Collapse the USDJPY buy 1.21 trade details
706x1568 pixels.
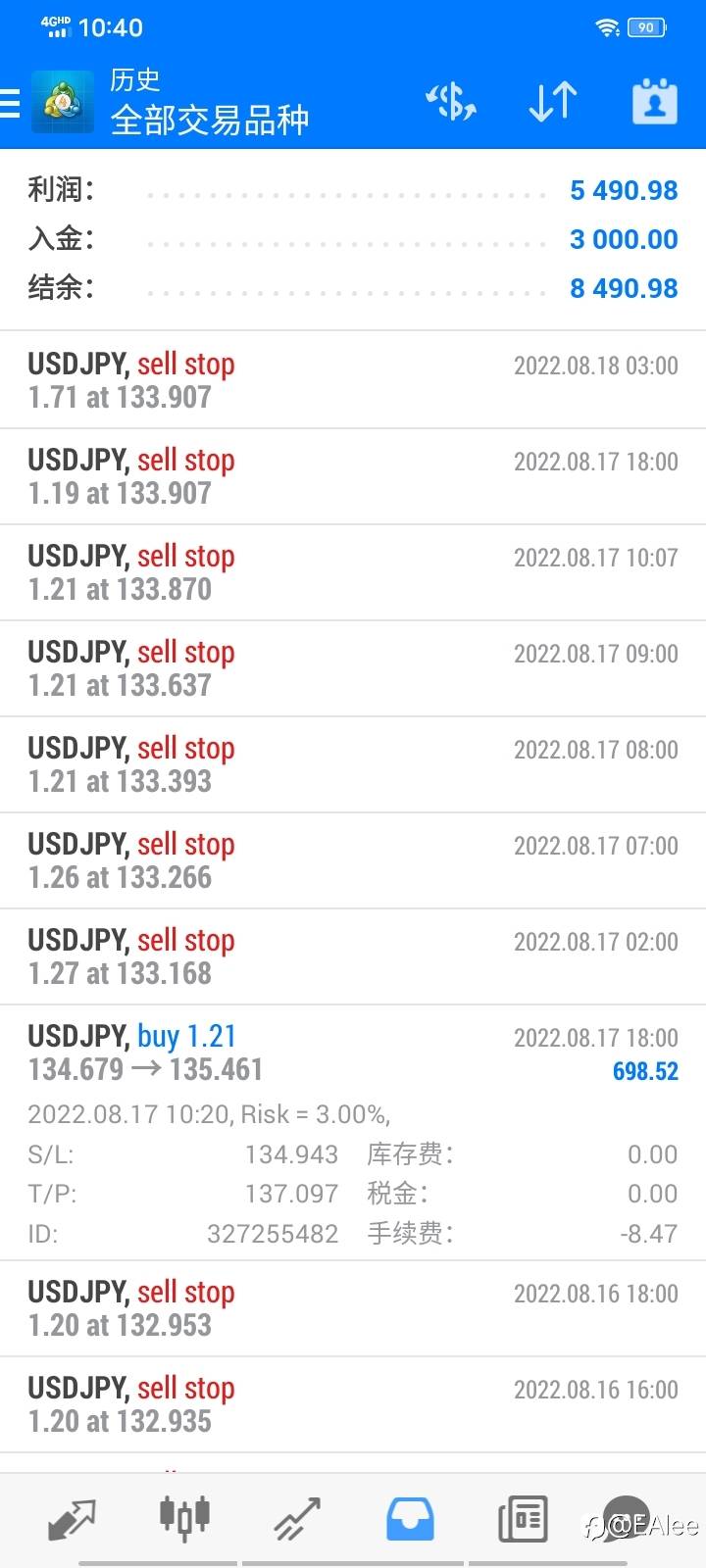pyautogui.click(x=353, y=1132)
